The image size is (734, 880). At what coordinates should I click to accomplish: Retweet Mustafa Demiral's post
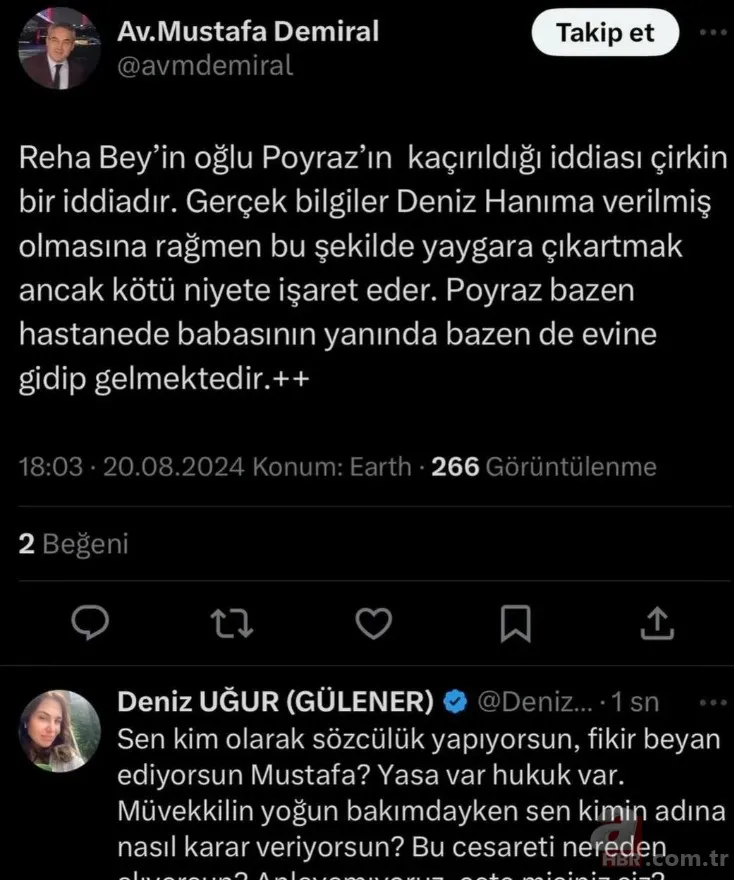coord(233,623)
